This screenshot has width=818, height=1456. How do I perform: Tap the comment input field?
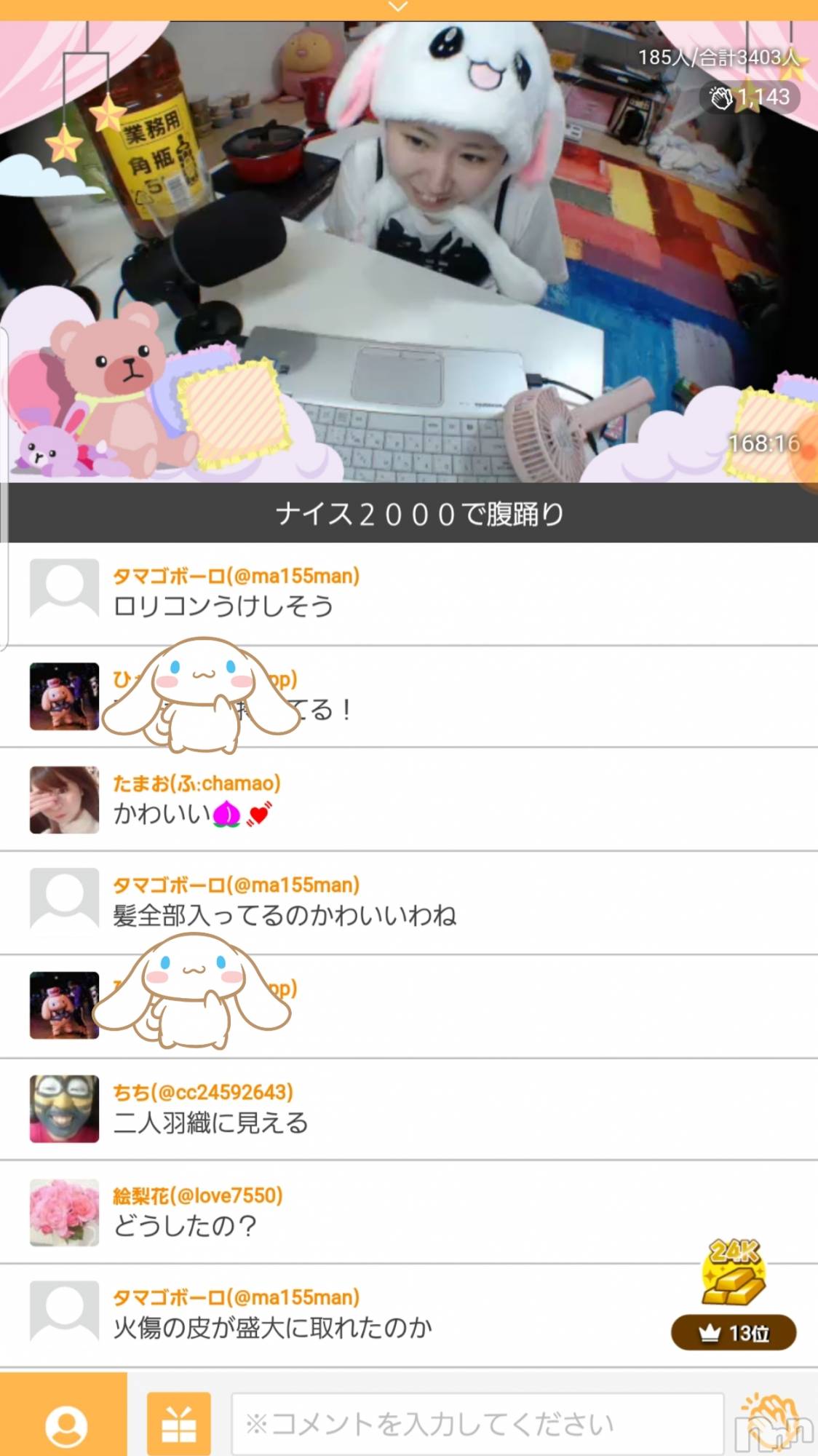tap(477, 1424)
